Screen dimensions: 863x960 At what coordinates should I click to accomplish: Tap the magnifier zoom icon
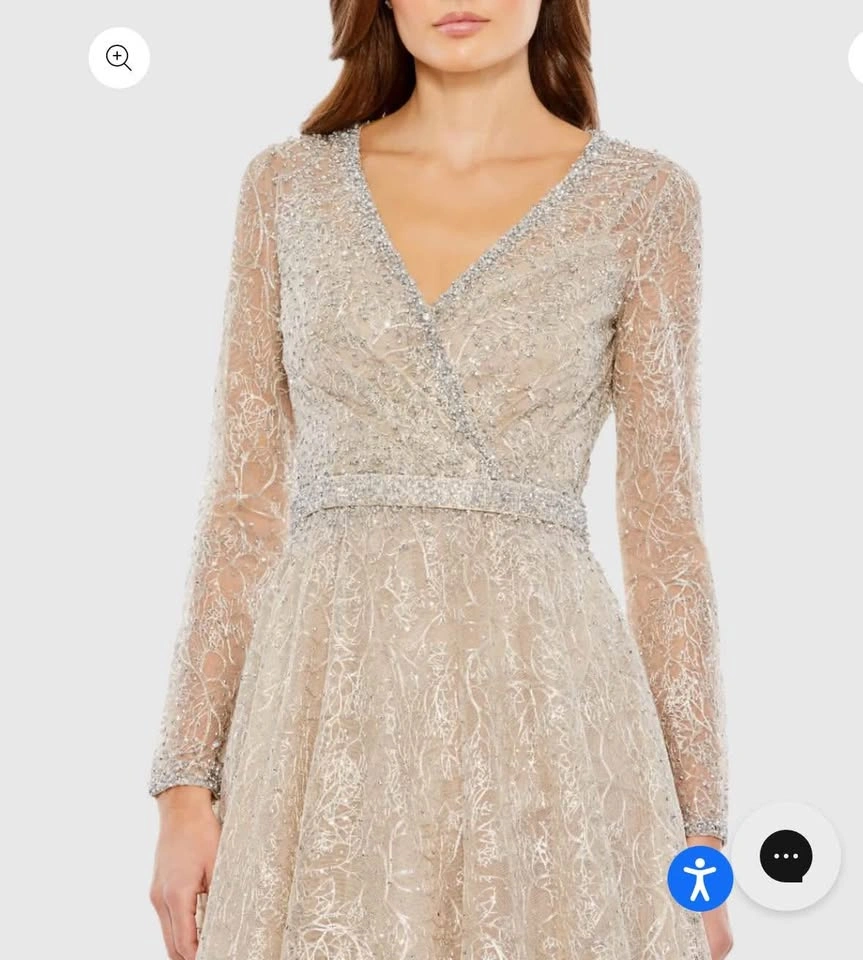[119, 58]
